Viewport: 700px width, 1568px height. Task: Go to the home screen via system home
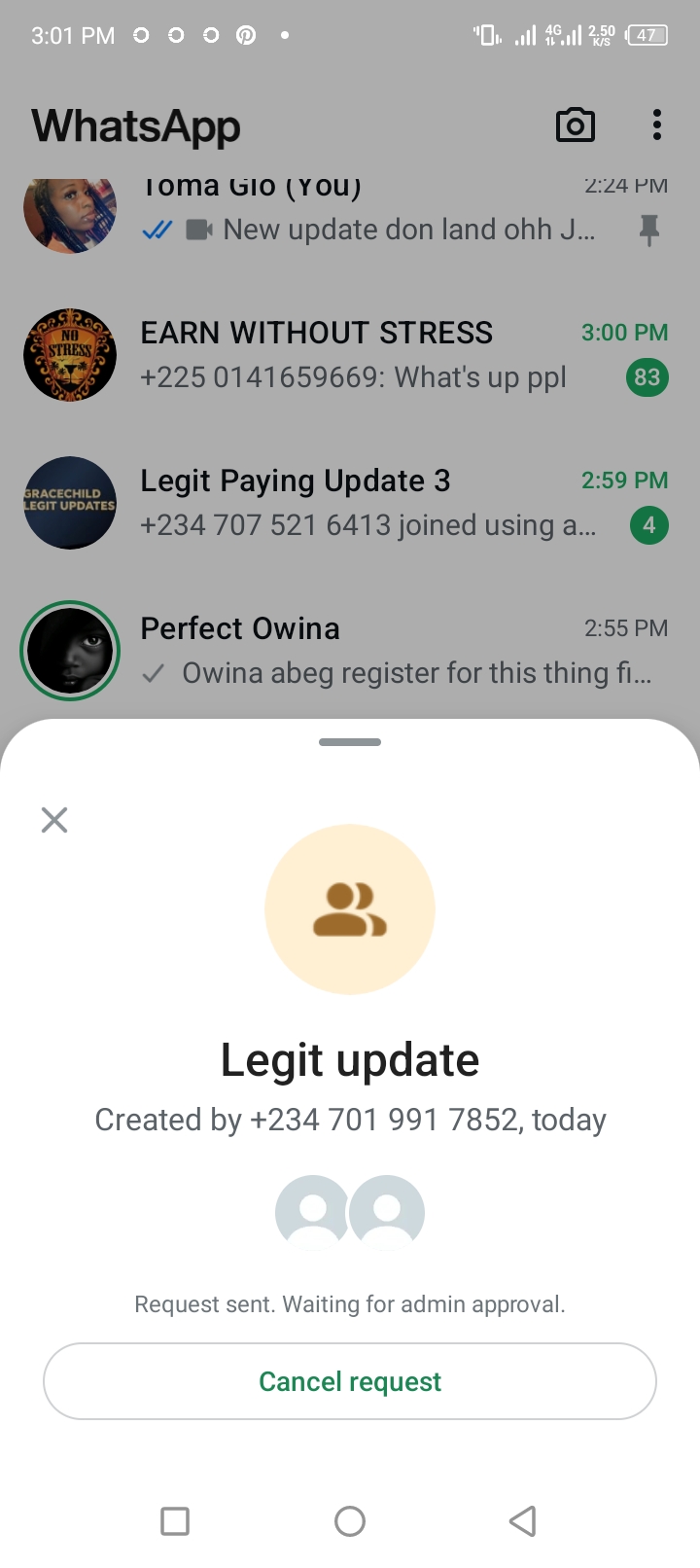350,1520
